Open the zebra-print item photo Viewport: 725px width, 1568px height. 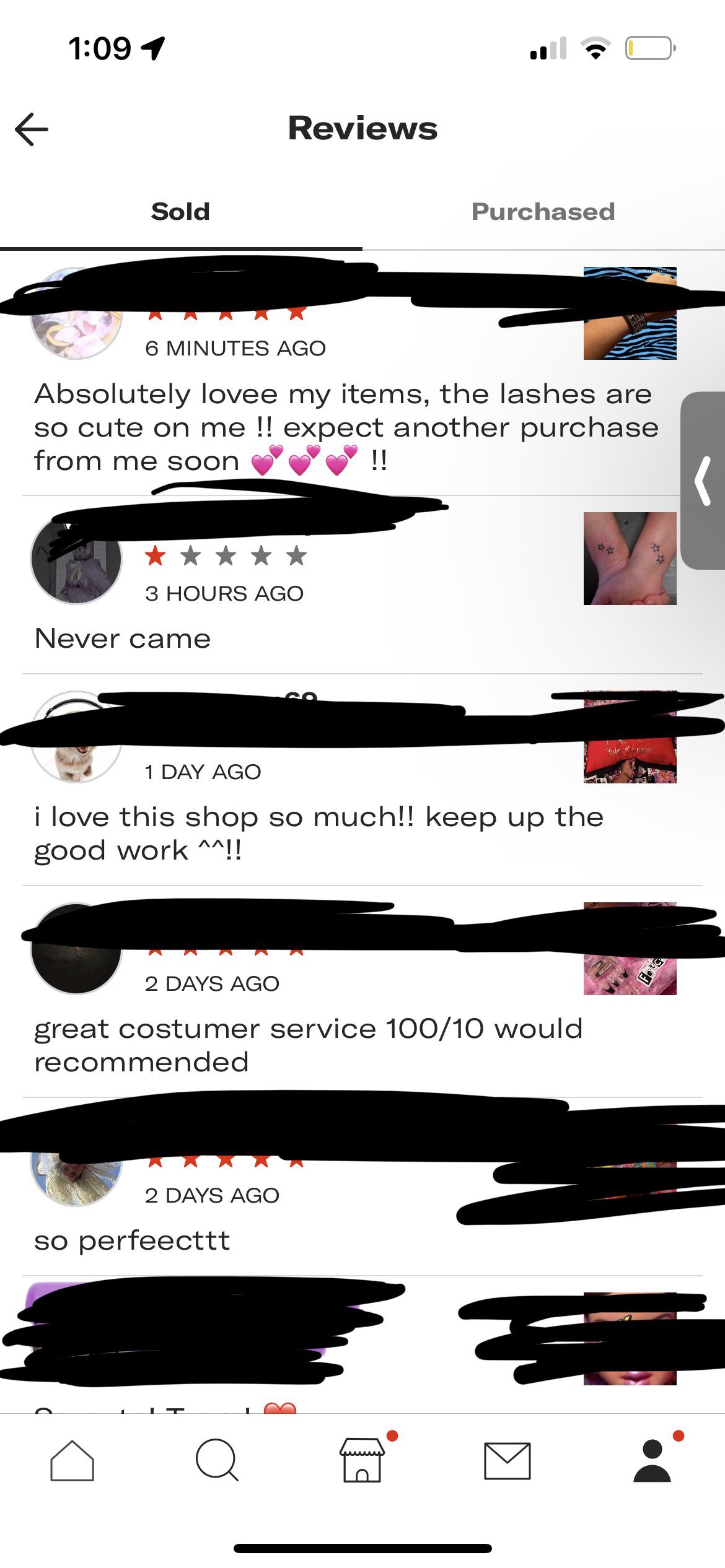[629, 315]
